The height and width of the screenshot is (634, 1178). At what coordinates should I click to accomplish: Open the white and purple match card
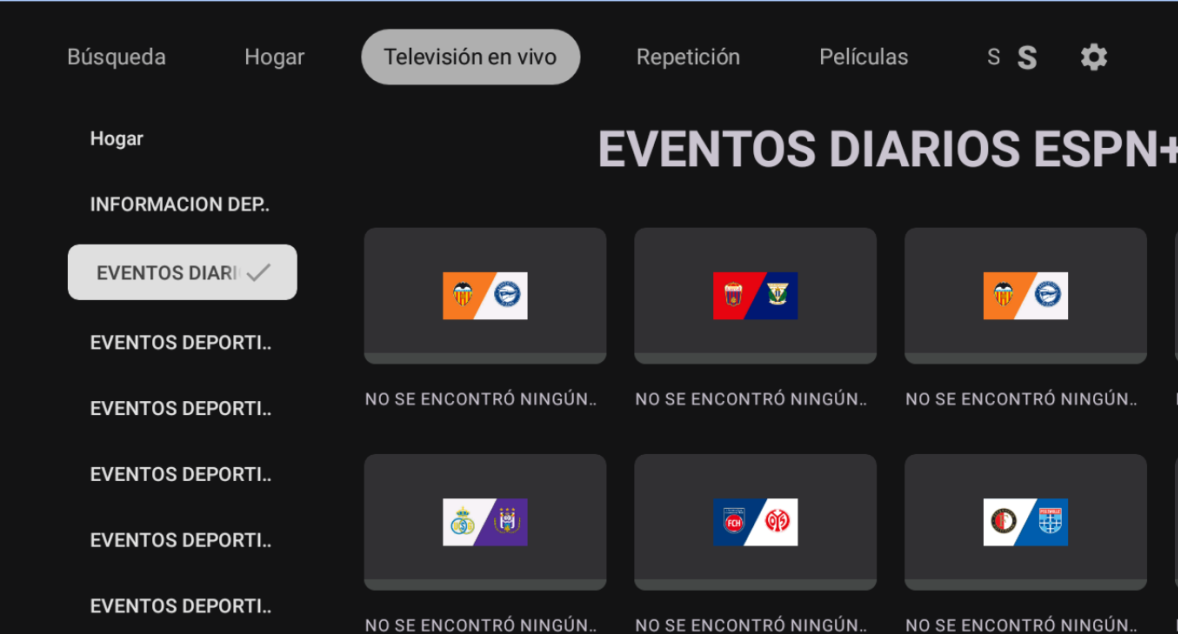point(485,523)
